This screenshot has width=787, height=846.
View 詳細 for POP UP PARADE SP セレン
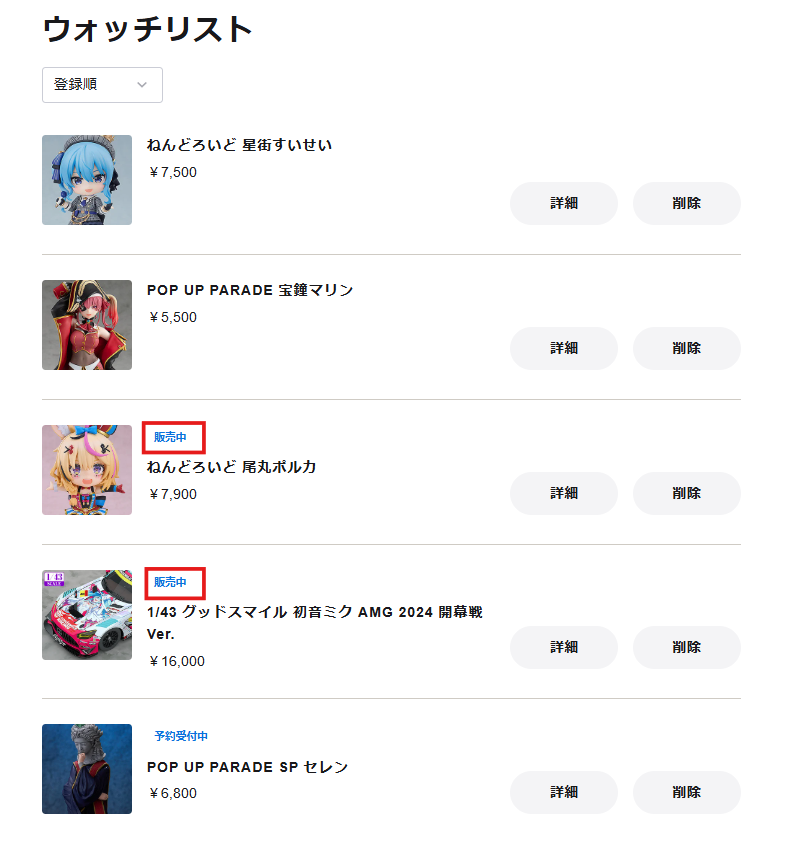click(564, 792)
